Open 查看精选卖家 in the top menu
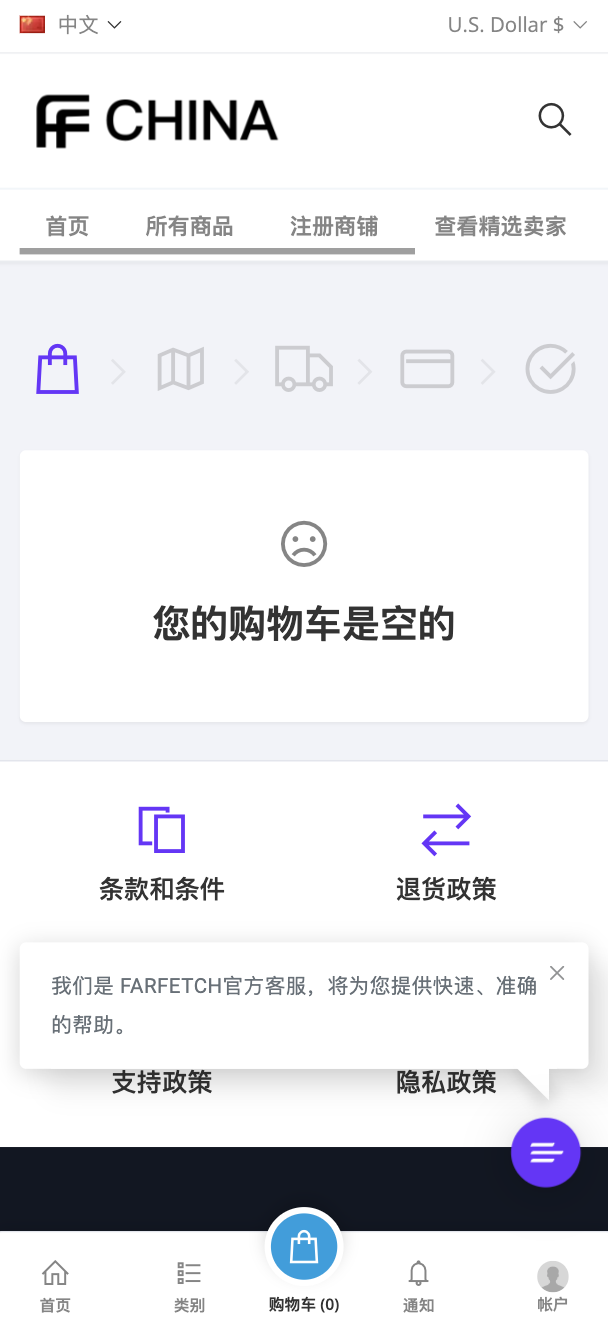The width and height of the screenshot is (608, 1328). click(x=500, y=226)
